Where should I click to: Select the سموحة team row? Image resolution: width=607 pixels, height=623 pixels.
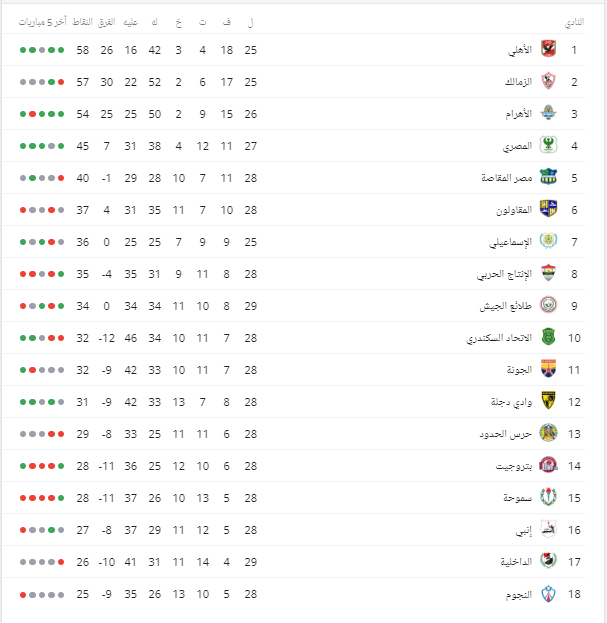tap(518, 498)
